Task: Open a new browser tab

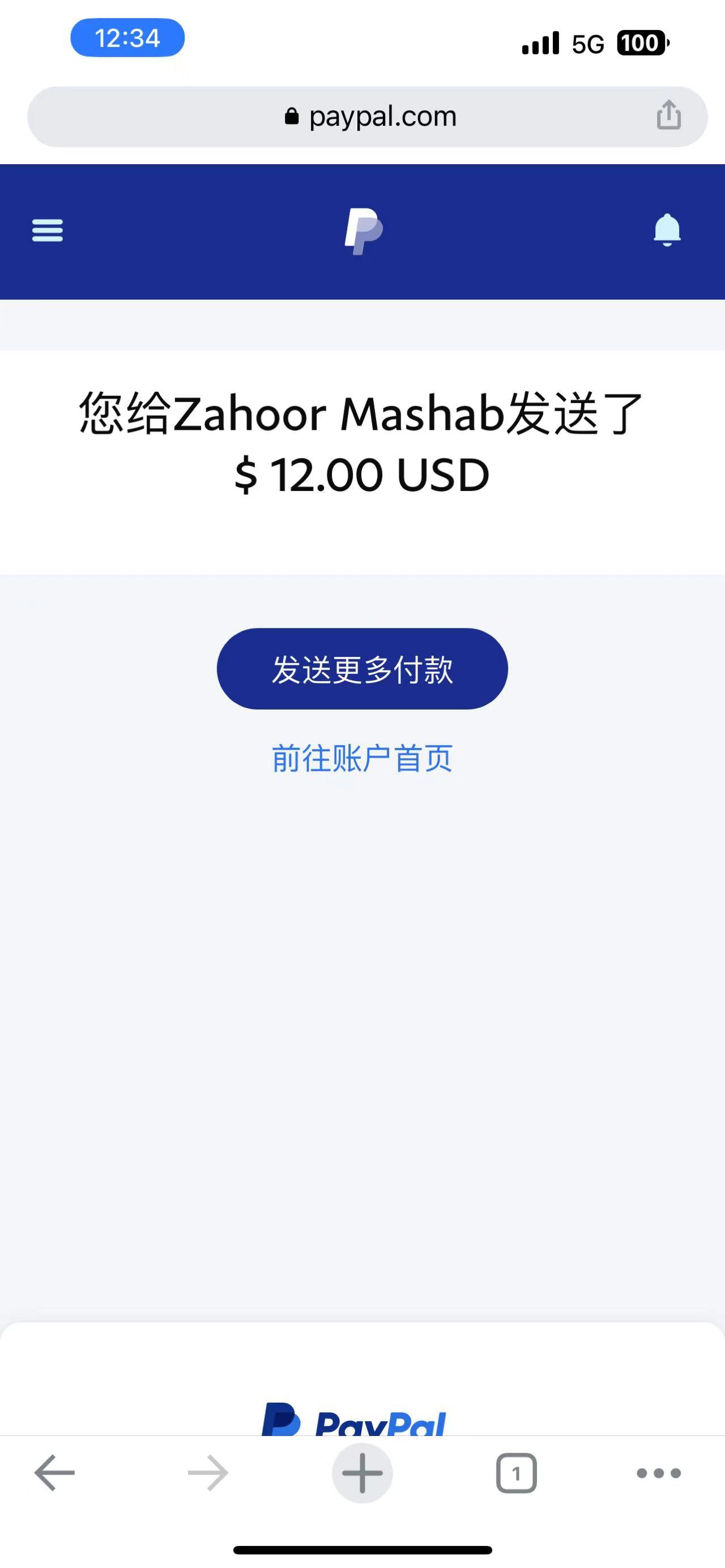Action: (x=362, y=1473)
